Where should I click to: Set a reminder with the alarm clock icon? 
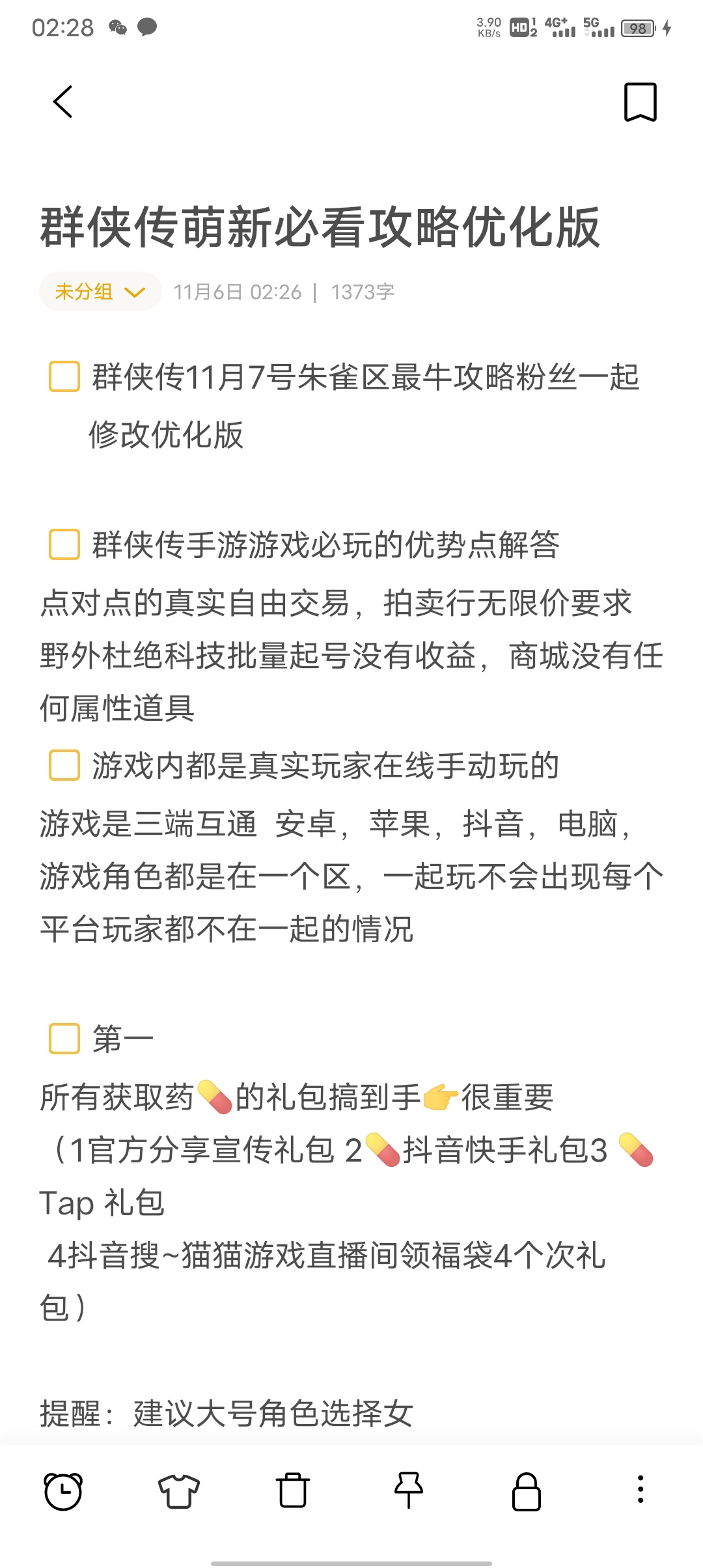[x=63, y=1491]
